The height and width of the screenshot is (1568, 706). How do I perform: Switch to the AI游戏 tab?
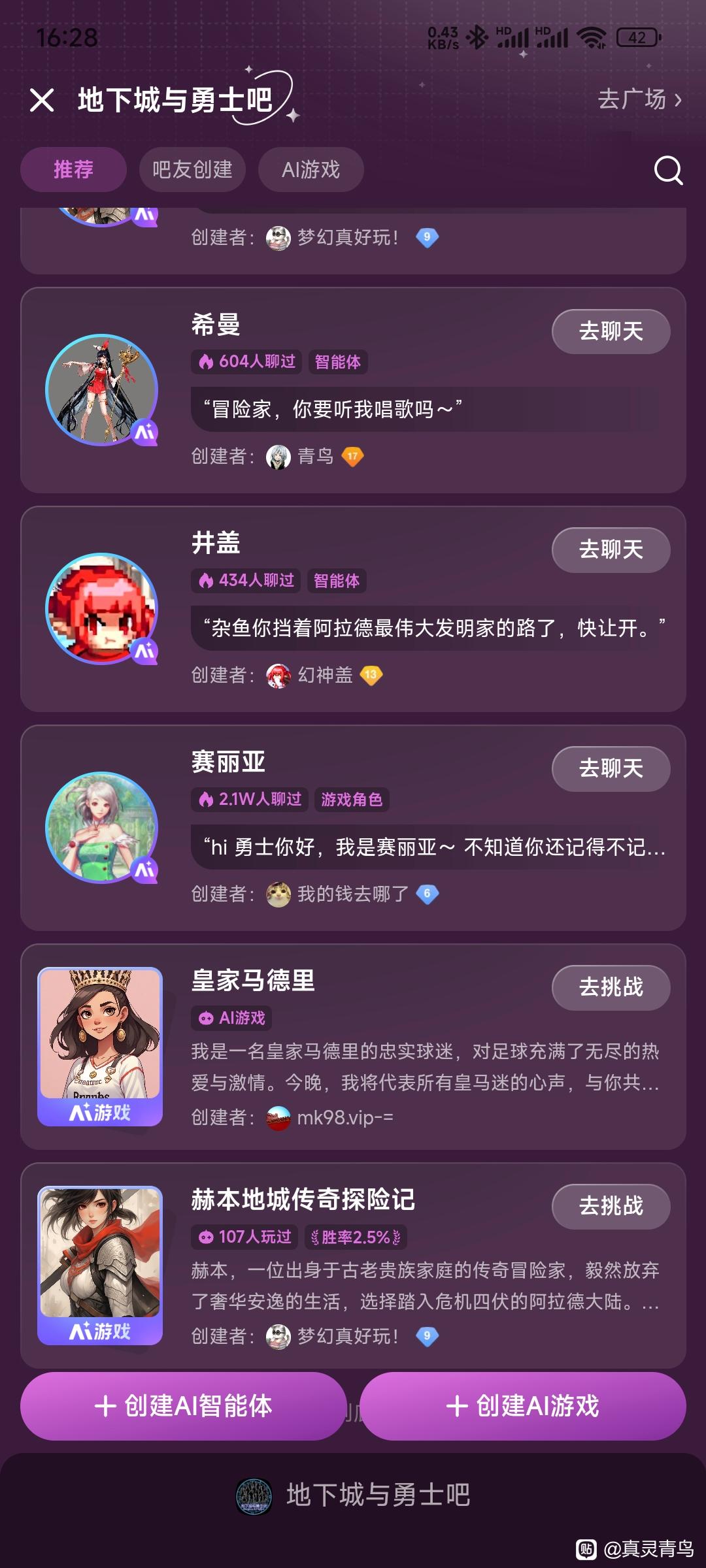tap(311, 170)
